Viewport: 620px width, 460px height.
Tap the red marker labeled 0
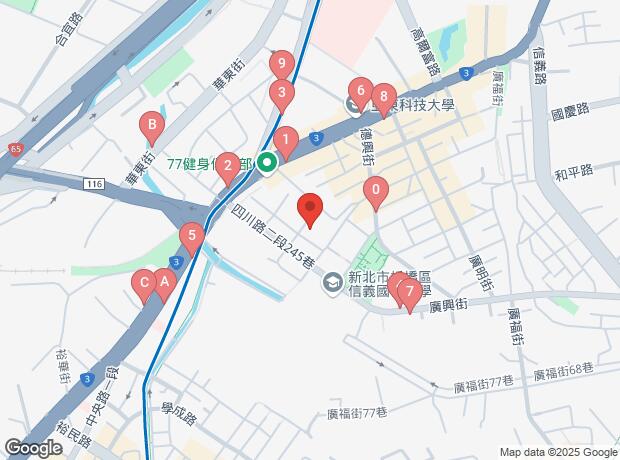coord(376,189)
